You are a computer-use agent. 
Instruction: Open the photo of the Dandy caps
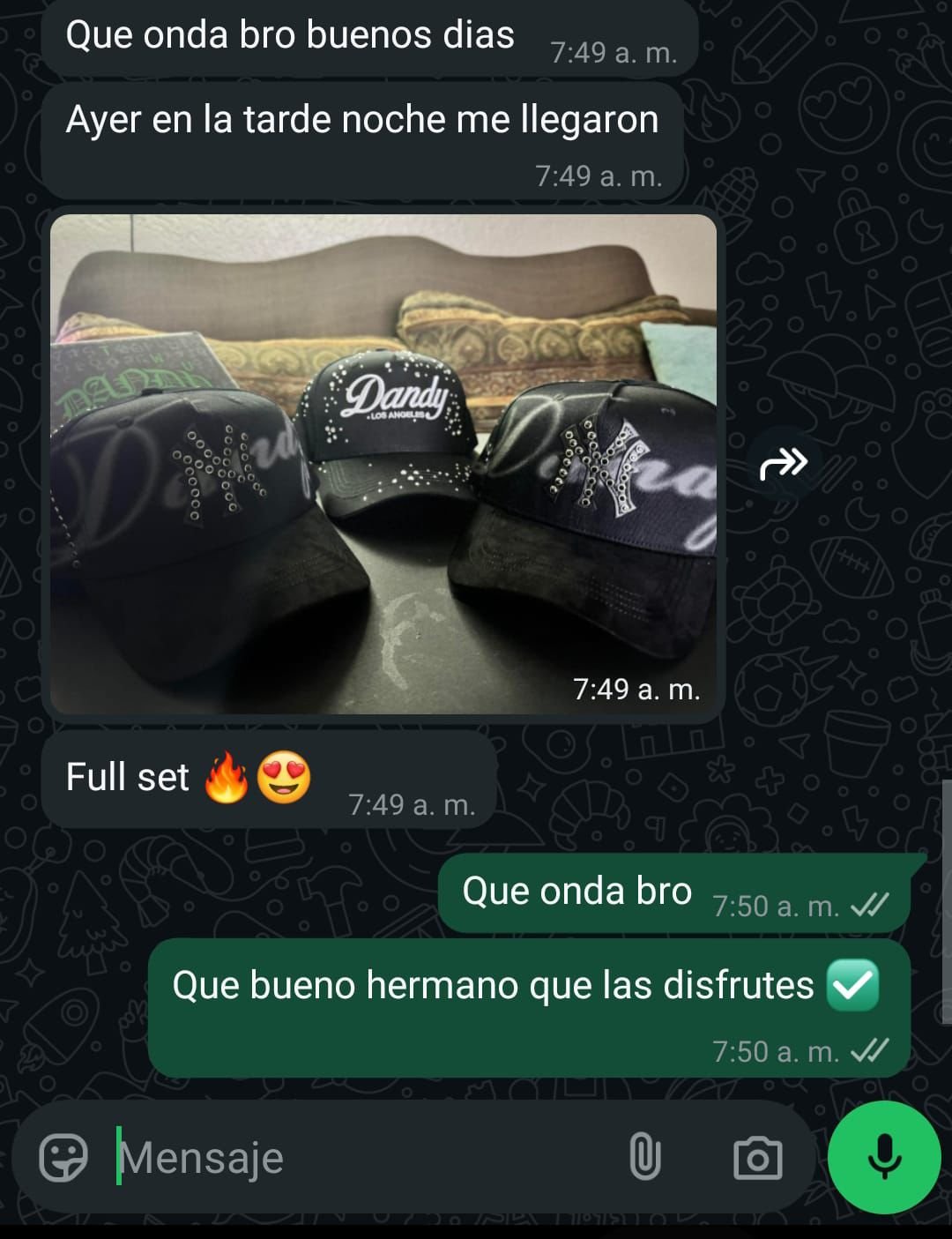point(383,464)
